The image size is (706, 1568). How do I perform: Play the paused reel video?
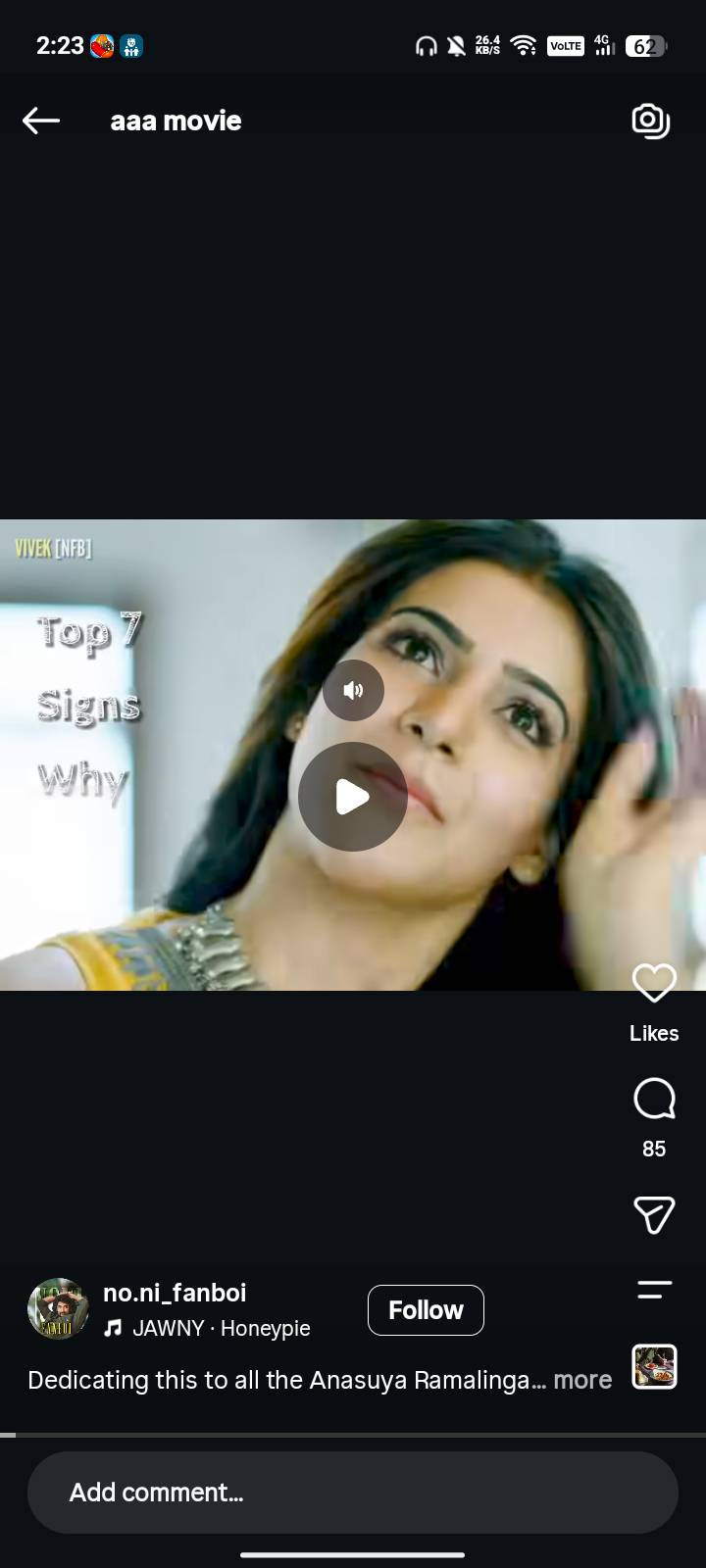pos(353,797)
